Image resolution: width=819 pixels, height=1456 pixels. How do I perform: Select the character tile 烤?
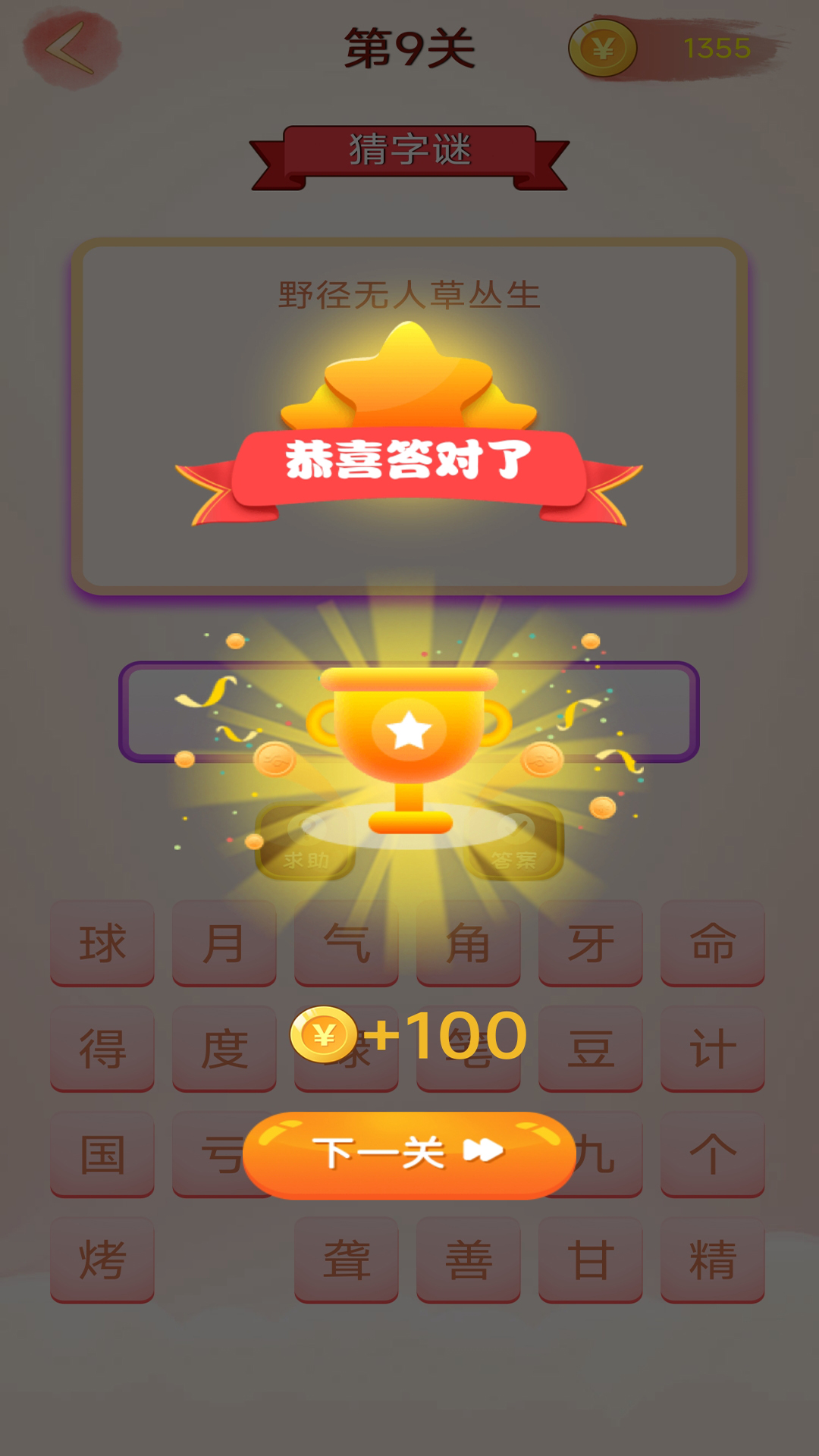click(x=102, y=1260)
